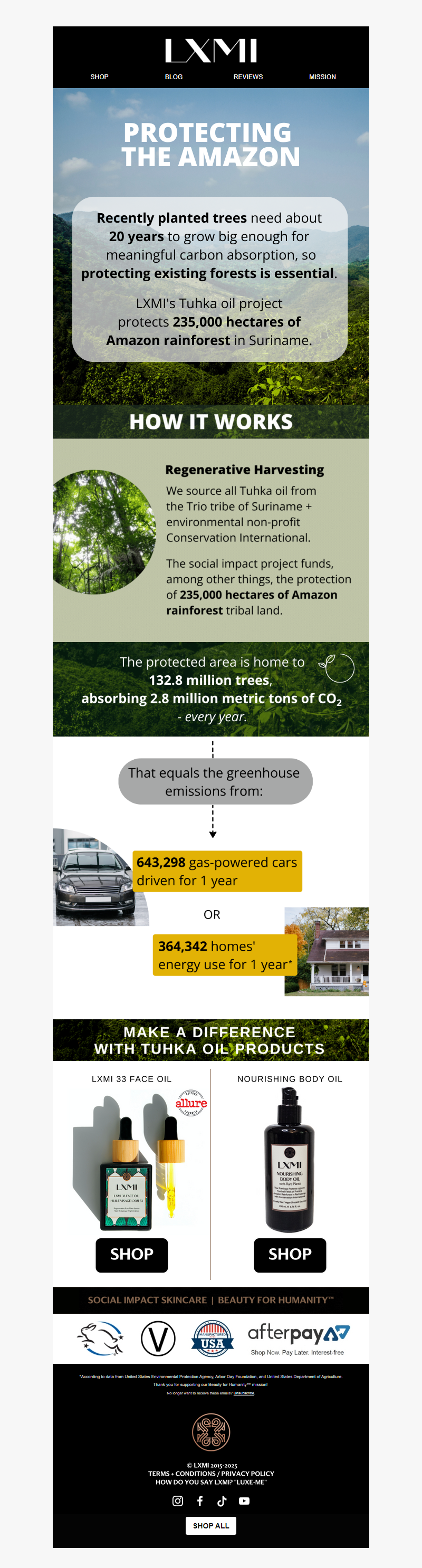
Task: Open LXMI's Facebook page
Action: click(x=200, y=1501)
